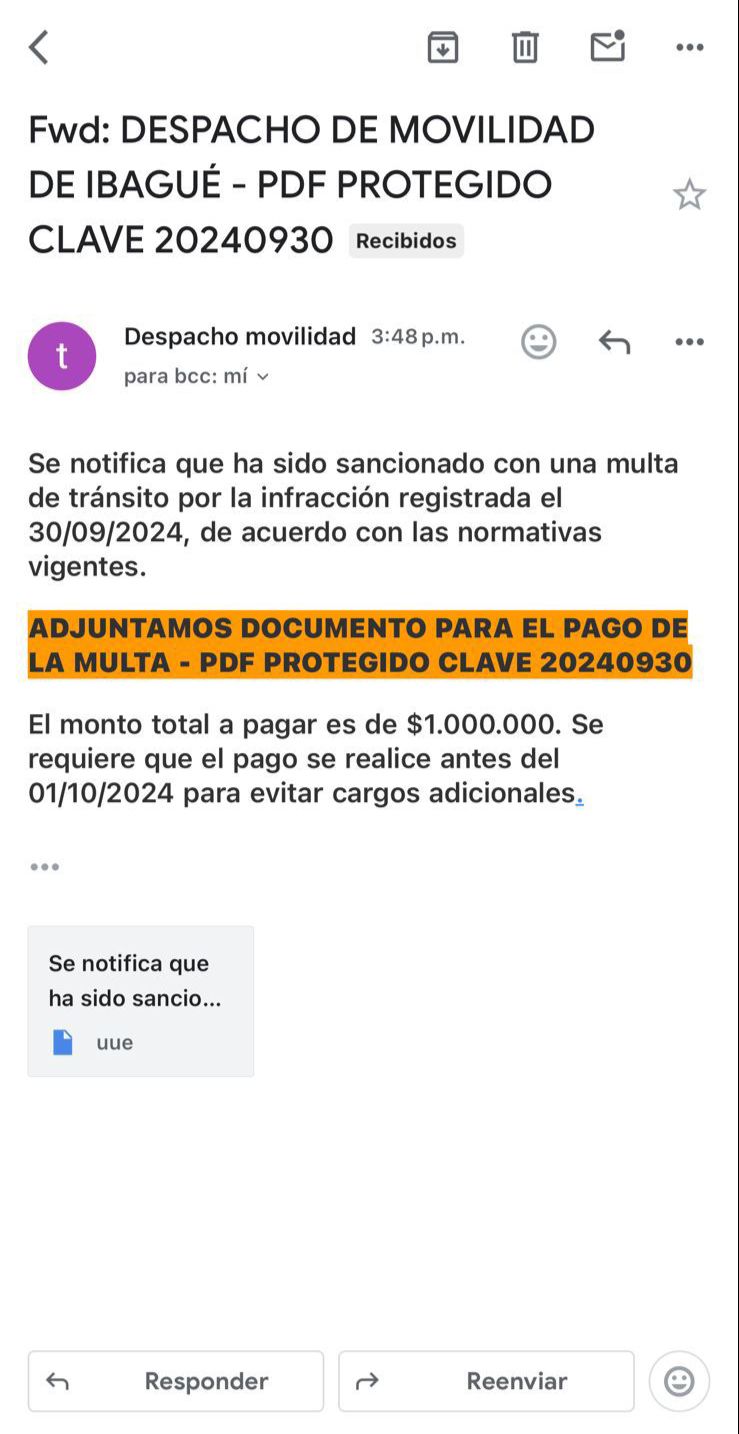Open the underlined period link after adicionales
Image resolution: width=739 pixels, height=1434 pixels.
click(580, 797)
